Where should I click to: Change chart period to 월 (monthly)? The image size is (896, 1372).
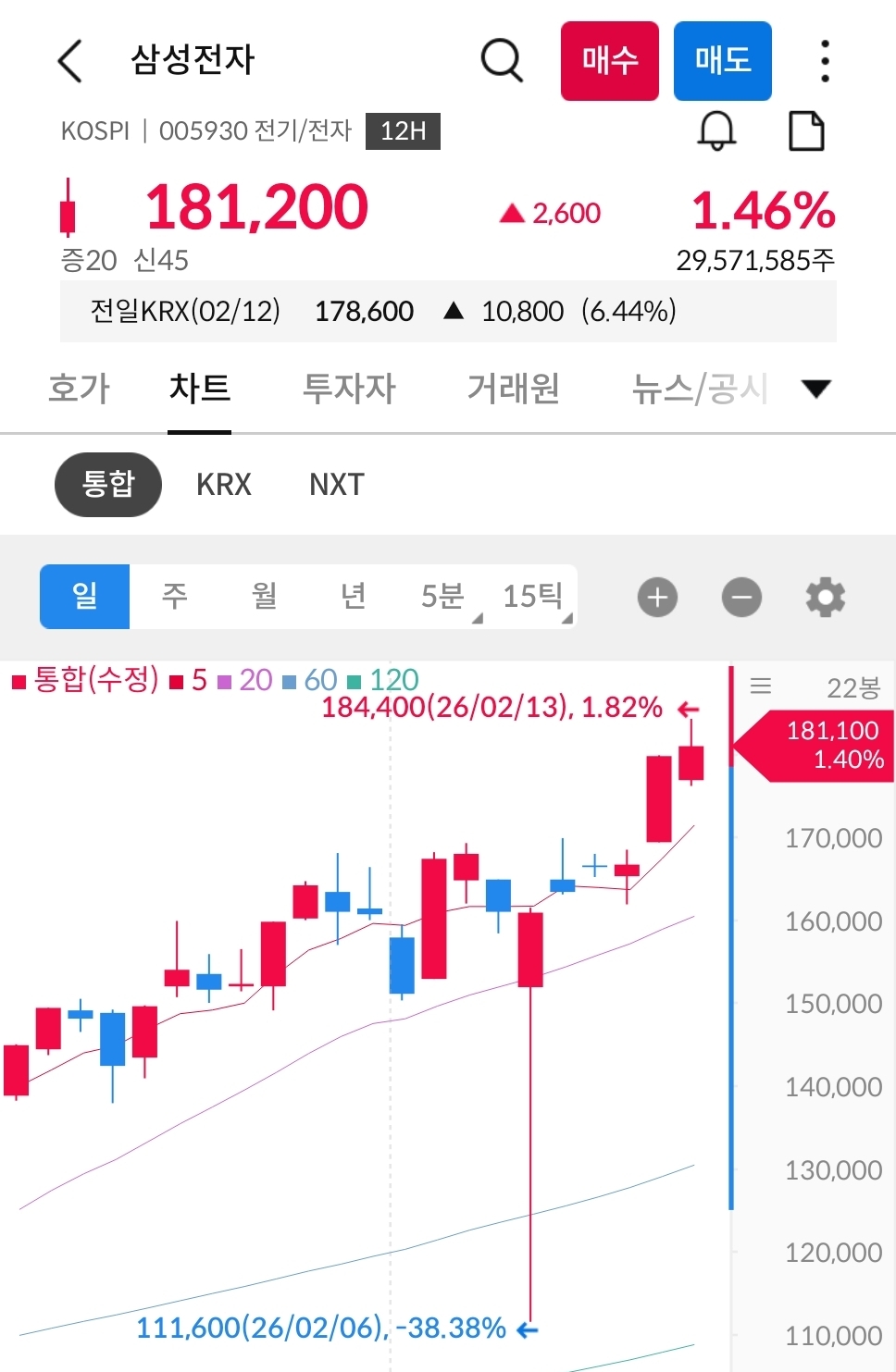264,596
